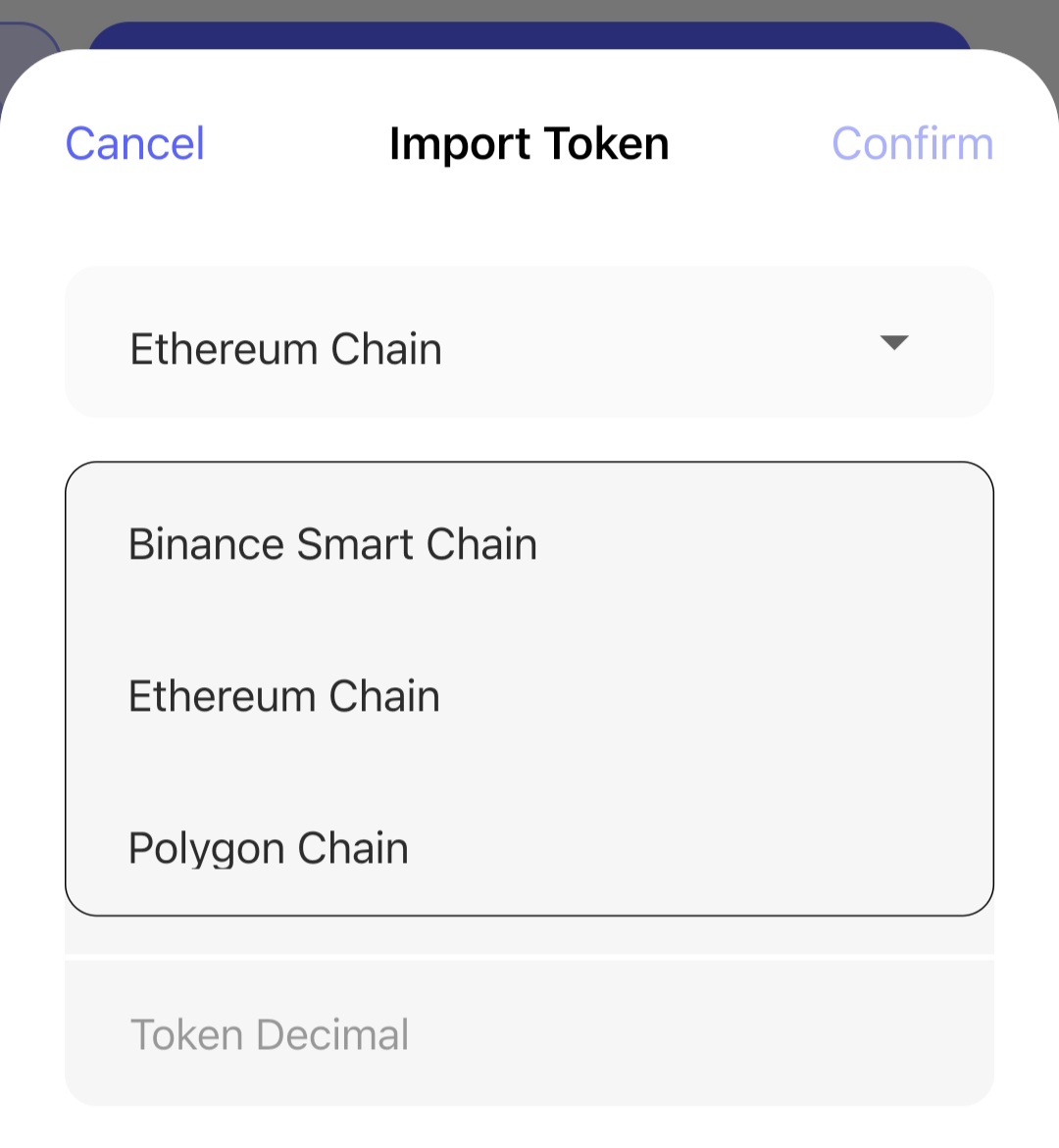
Task: Dismiss the import dialog via Cancel
Action: [x=134, y=143]
